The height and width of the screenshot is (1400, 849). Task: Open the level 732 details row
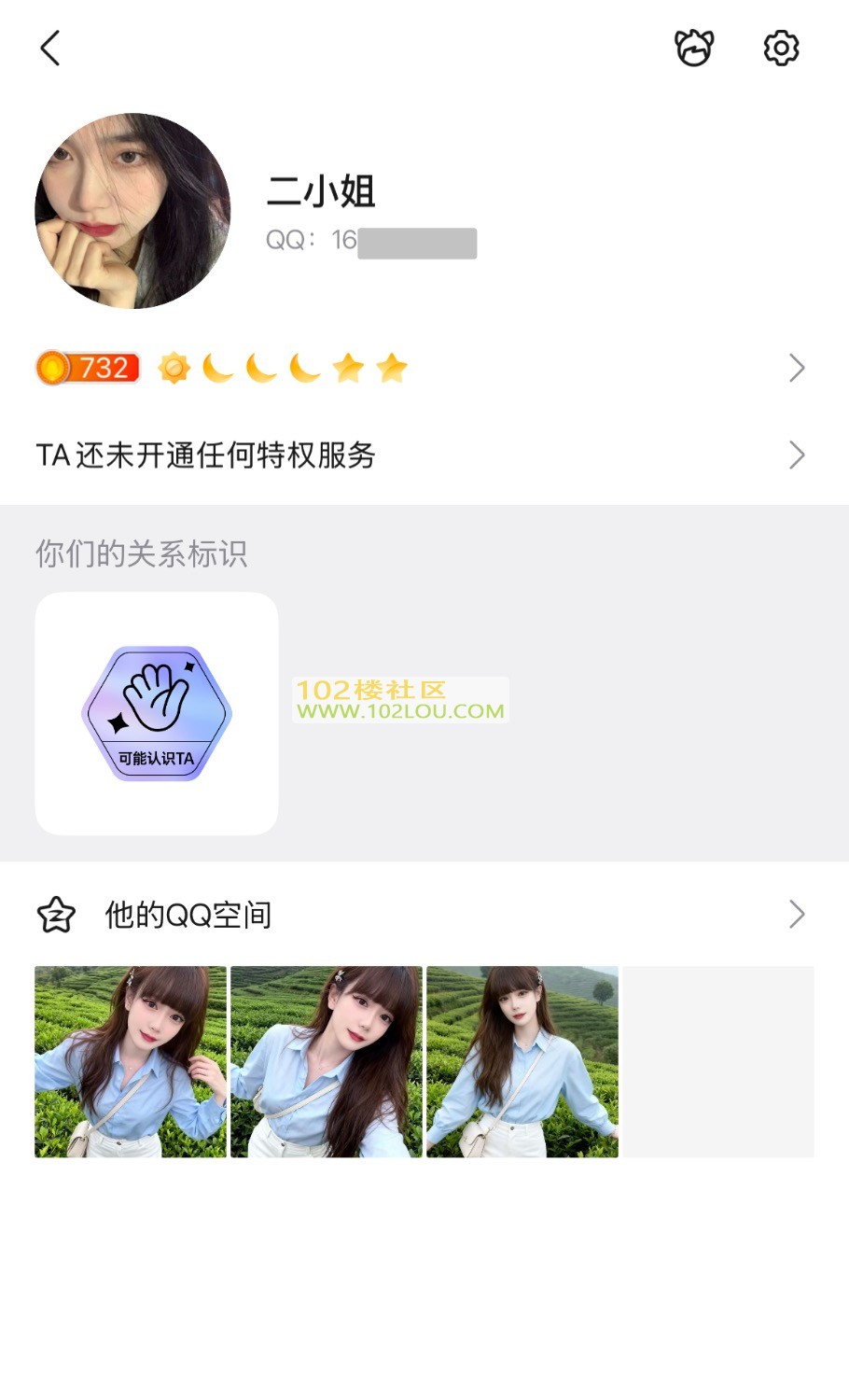coord(420,368)
